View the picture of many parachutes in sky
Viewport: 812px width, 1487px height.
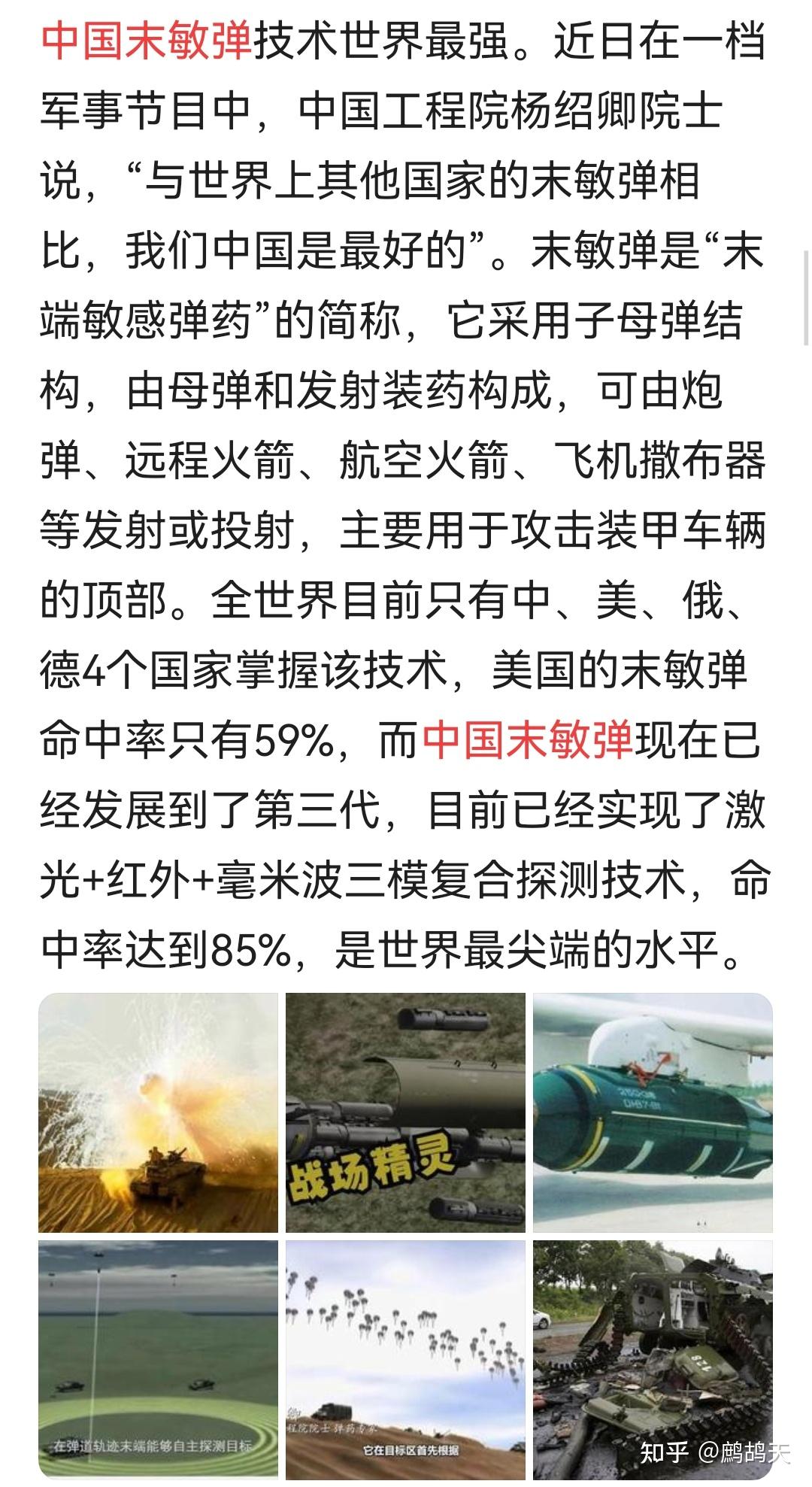pos(405,1360)
